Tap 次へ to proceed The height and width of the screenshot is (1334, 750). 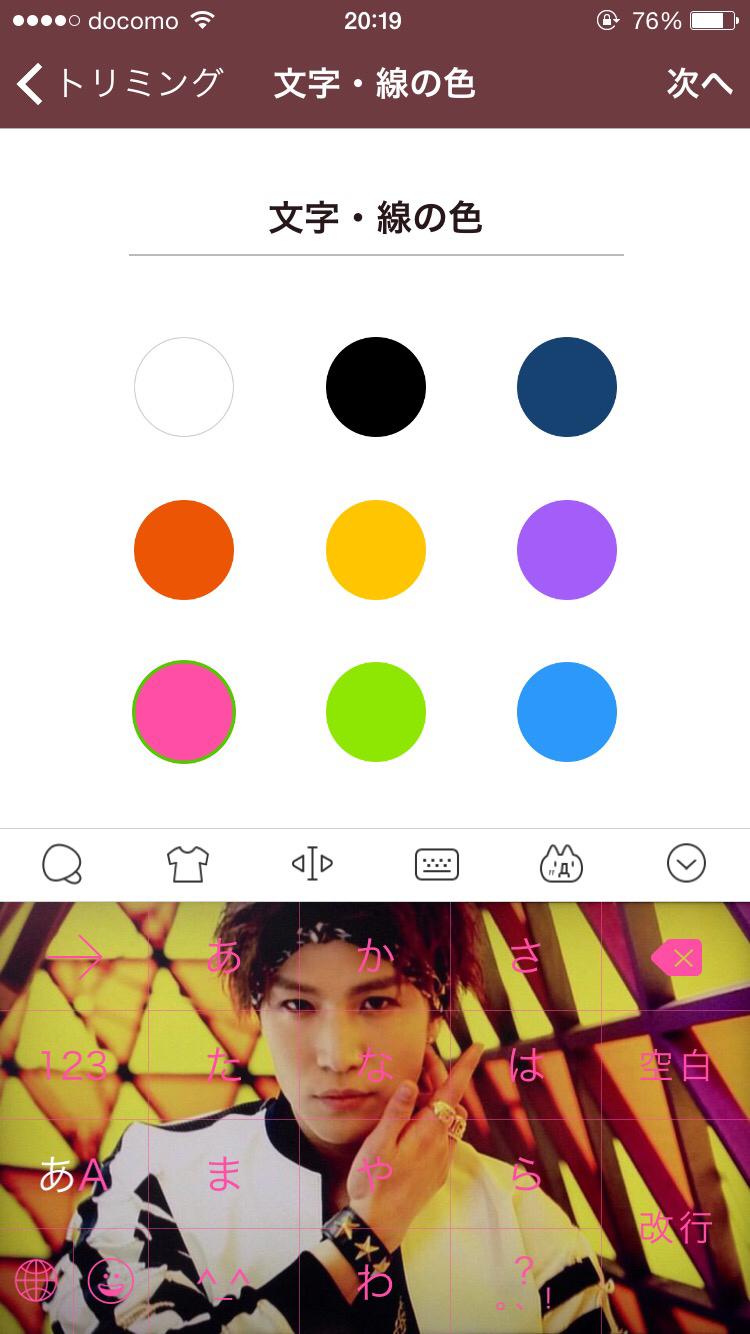pyautogui.click(x=700, y=84)
